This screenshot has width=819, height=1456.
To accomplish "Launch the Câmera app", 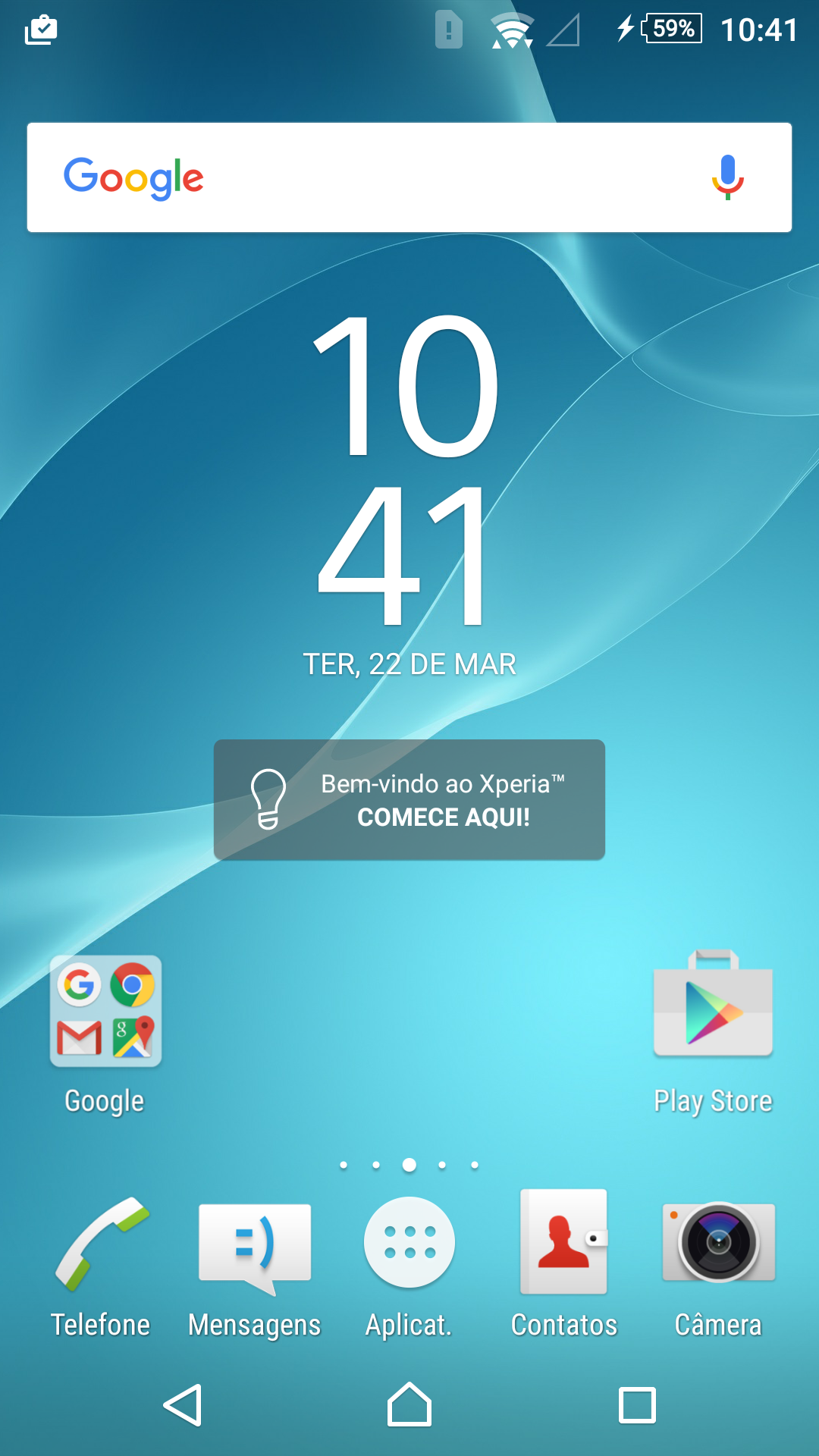I will (718, 1242).
